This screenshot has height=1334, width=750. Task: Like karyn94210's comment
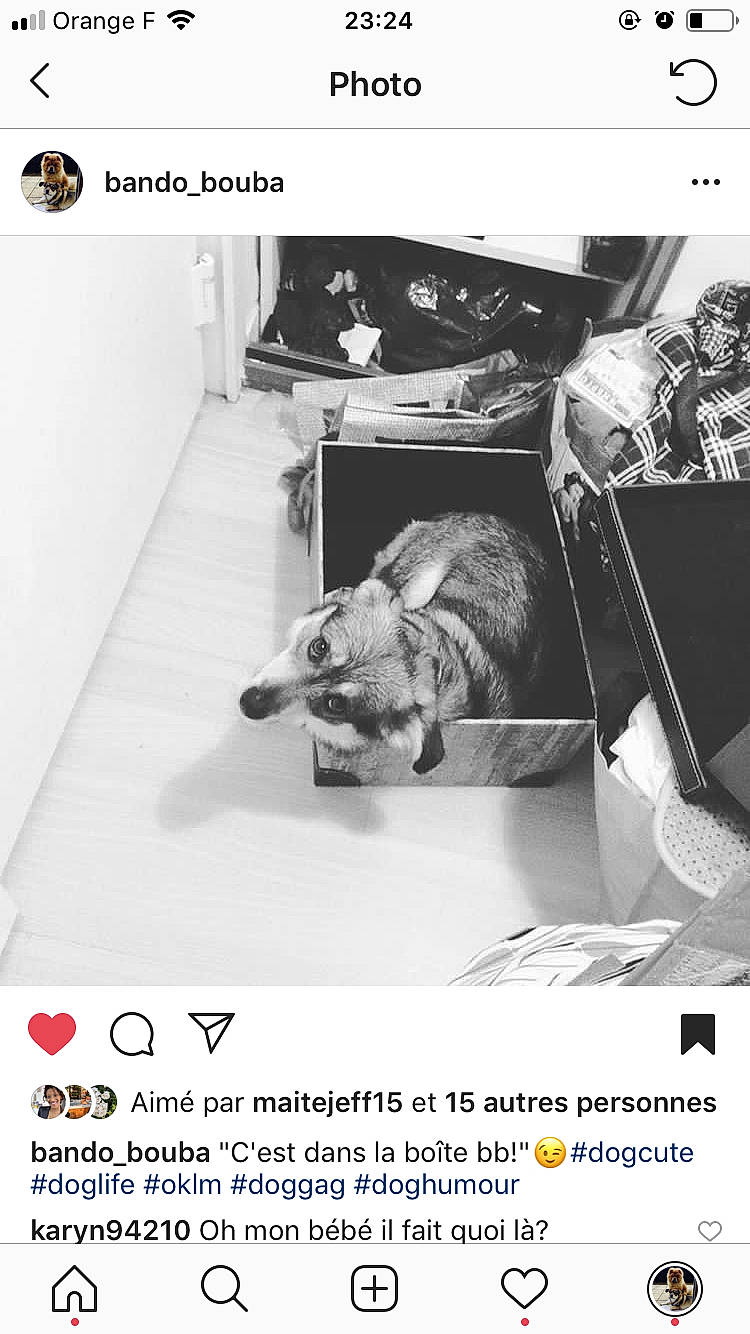pos(709,1231)
